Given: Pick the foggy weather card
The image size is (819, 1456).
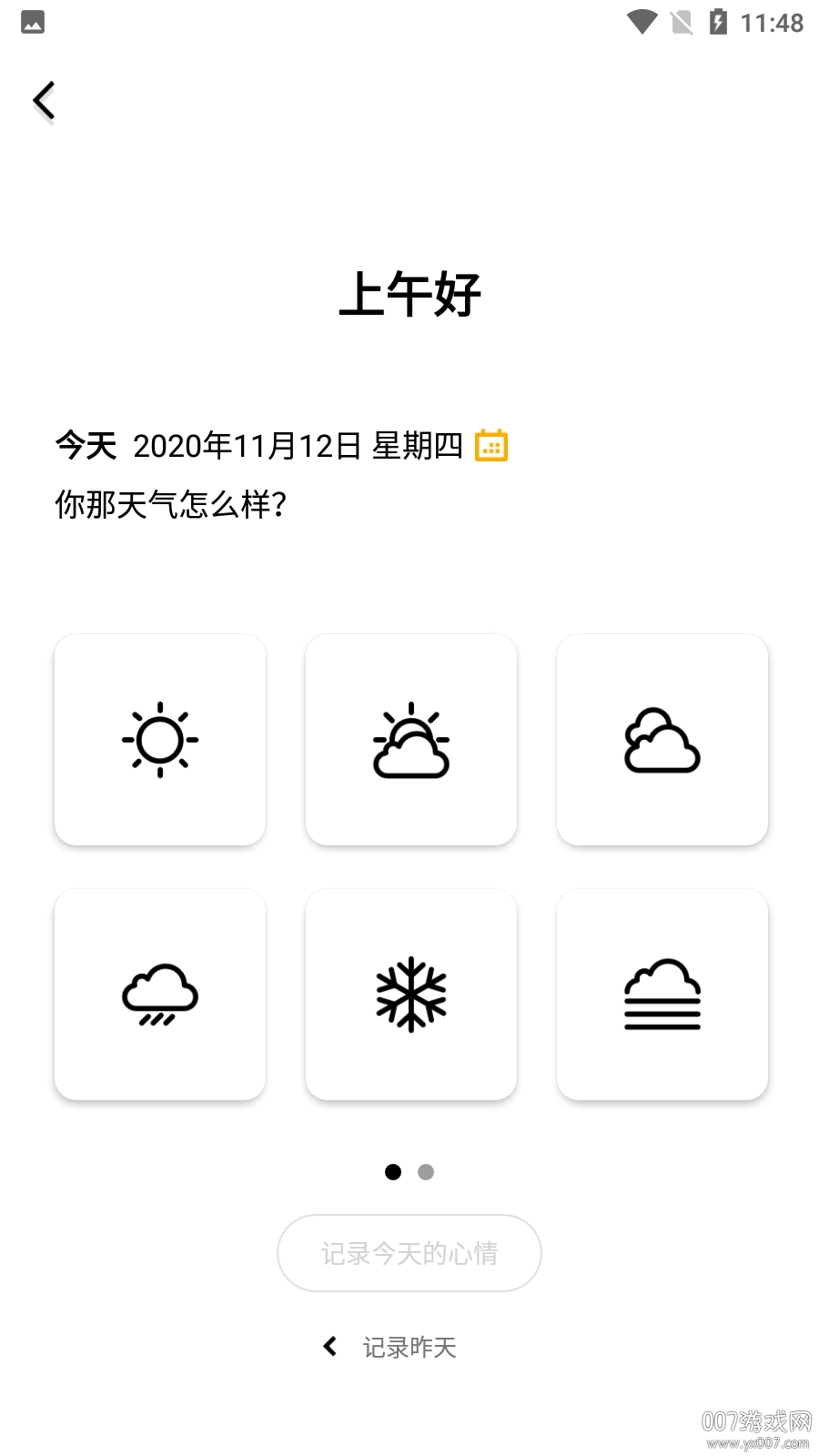Looking at the screenshot, I should (662, 995).
